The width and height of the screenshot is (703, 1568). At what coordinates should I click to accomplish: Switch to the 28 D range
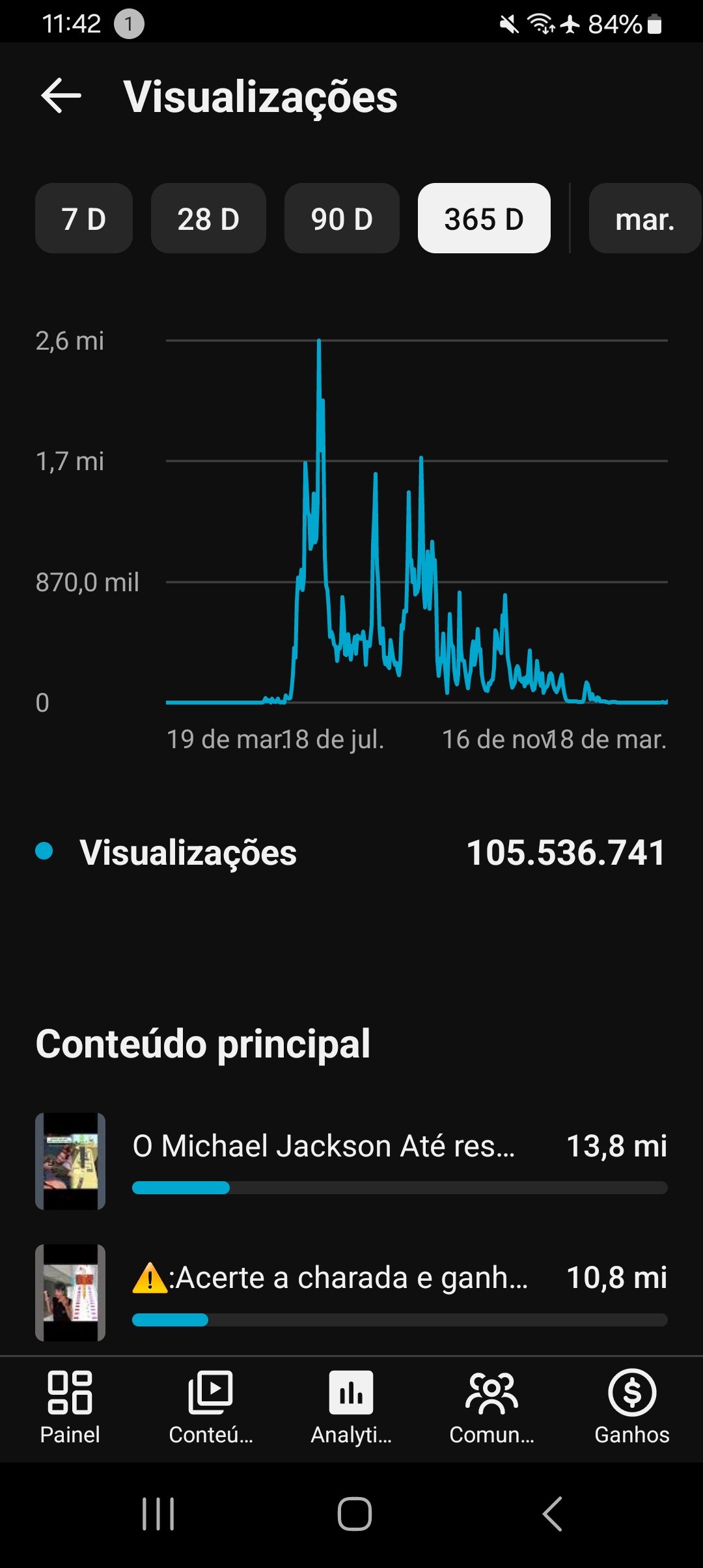[208, 219]
